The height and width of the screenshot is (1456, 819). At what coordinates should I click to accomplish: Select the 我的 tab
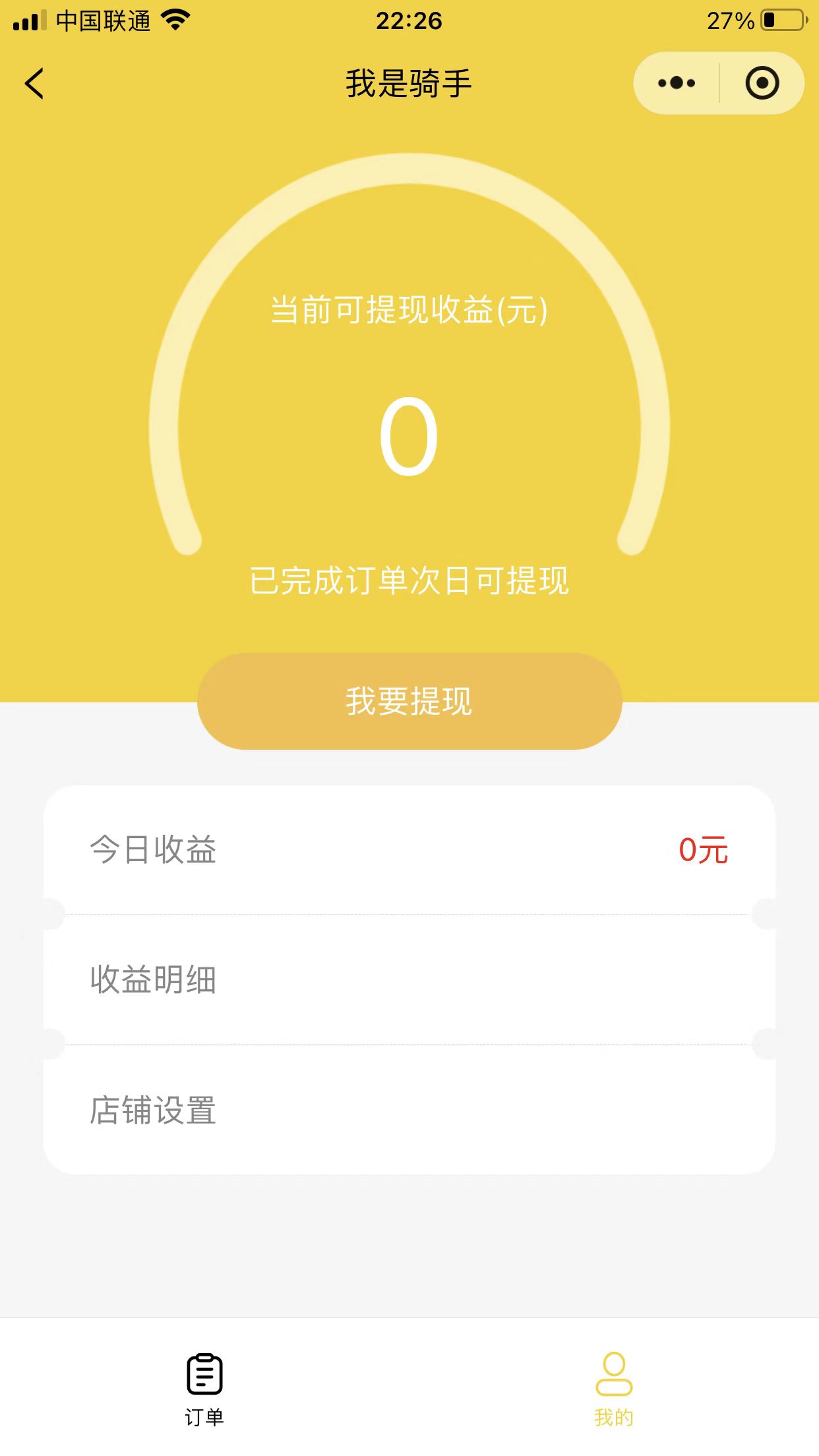tap(614, 1388)
